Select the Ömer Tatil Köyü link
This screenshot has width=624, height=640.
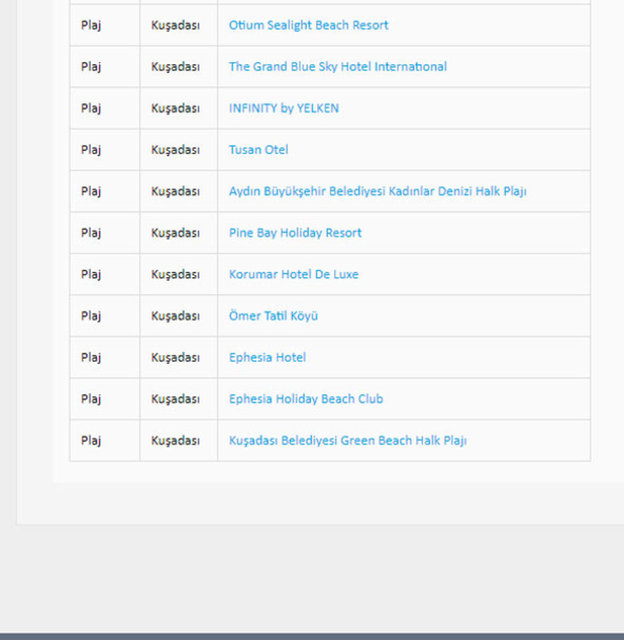[273, 316]
